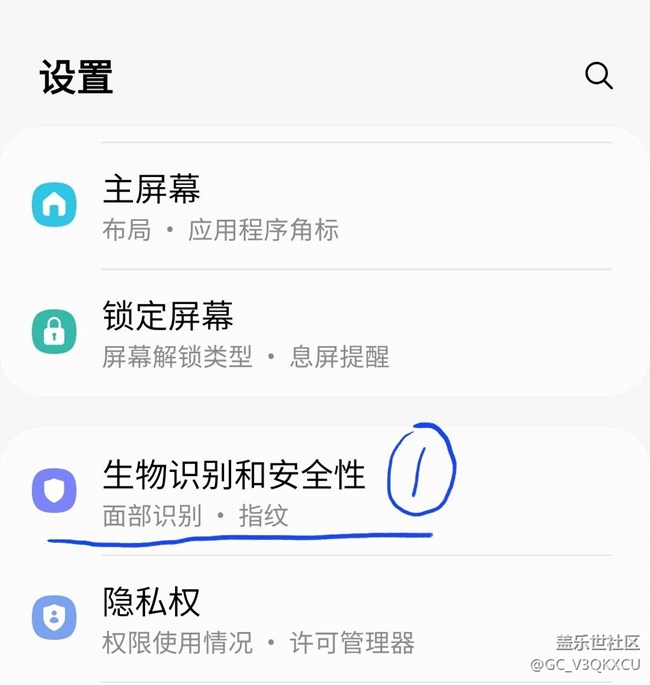
Task: Open 主屏幕 settings
Action: click(x=220, y=205)
